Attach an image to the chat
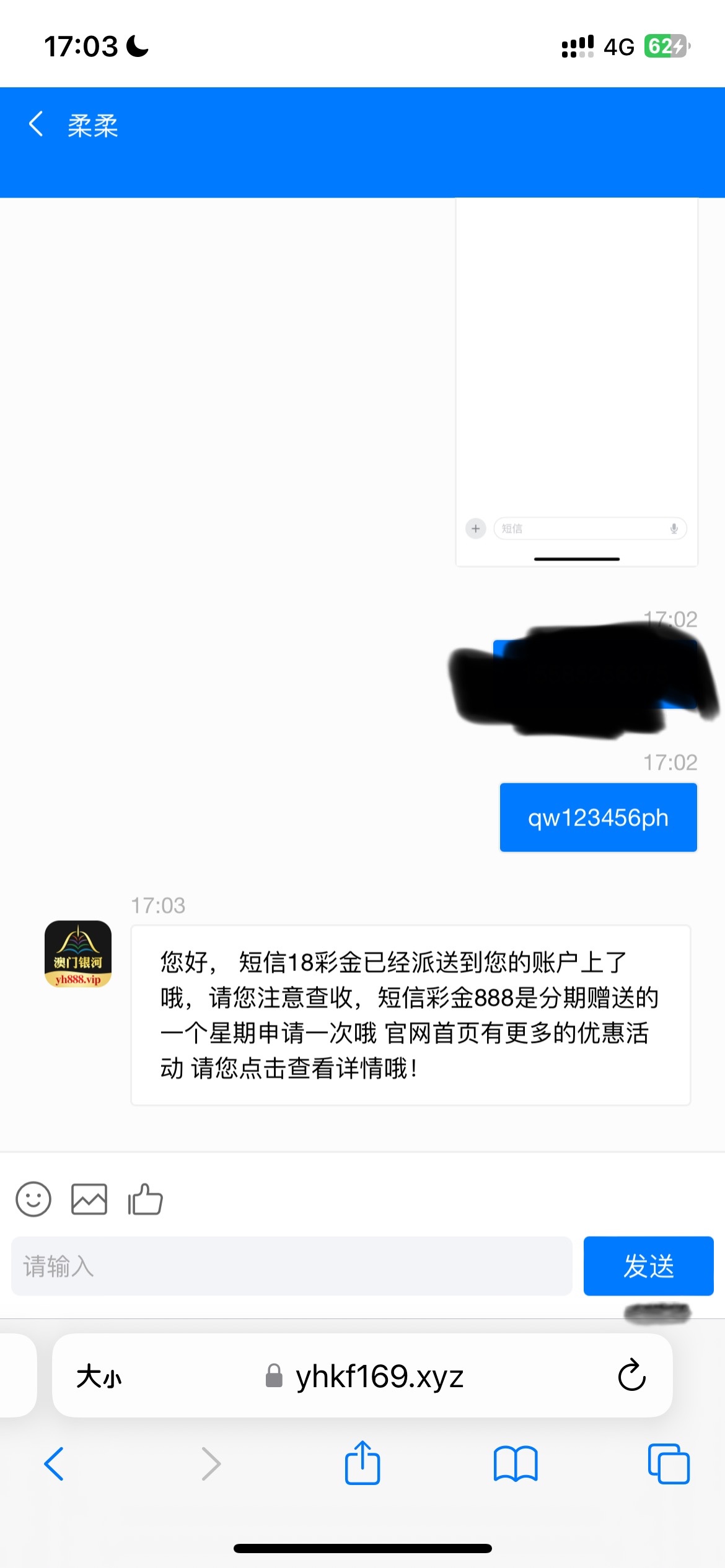 pyautogui.click(x=89, y=1199)
